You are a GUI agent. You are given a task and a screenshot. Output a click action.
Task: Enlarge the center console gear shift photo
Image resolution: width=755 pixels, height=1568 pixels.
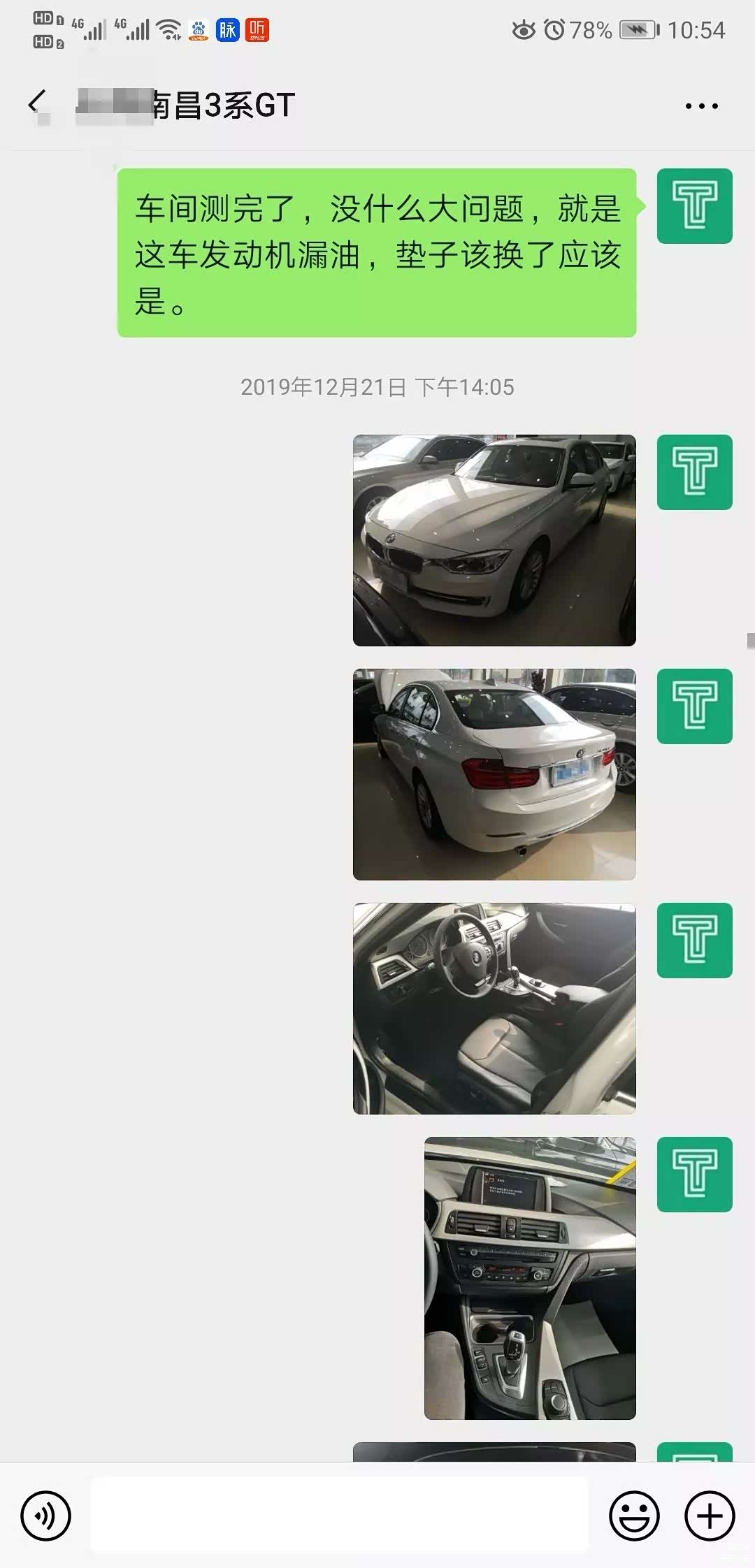point(530,1278)
